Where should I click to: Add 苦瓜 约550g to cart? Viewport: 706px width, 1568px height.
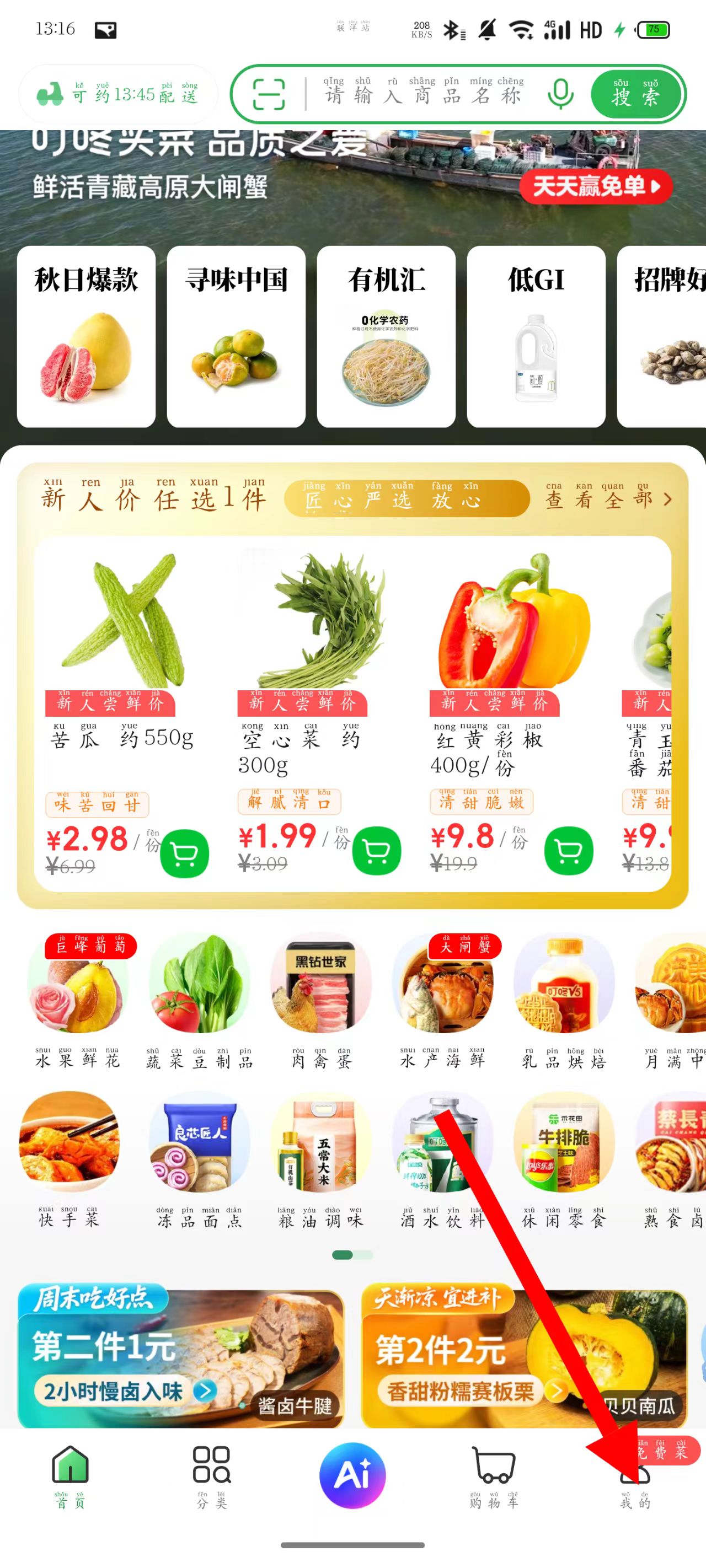coord(184,853)
